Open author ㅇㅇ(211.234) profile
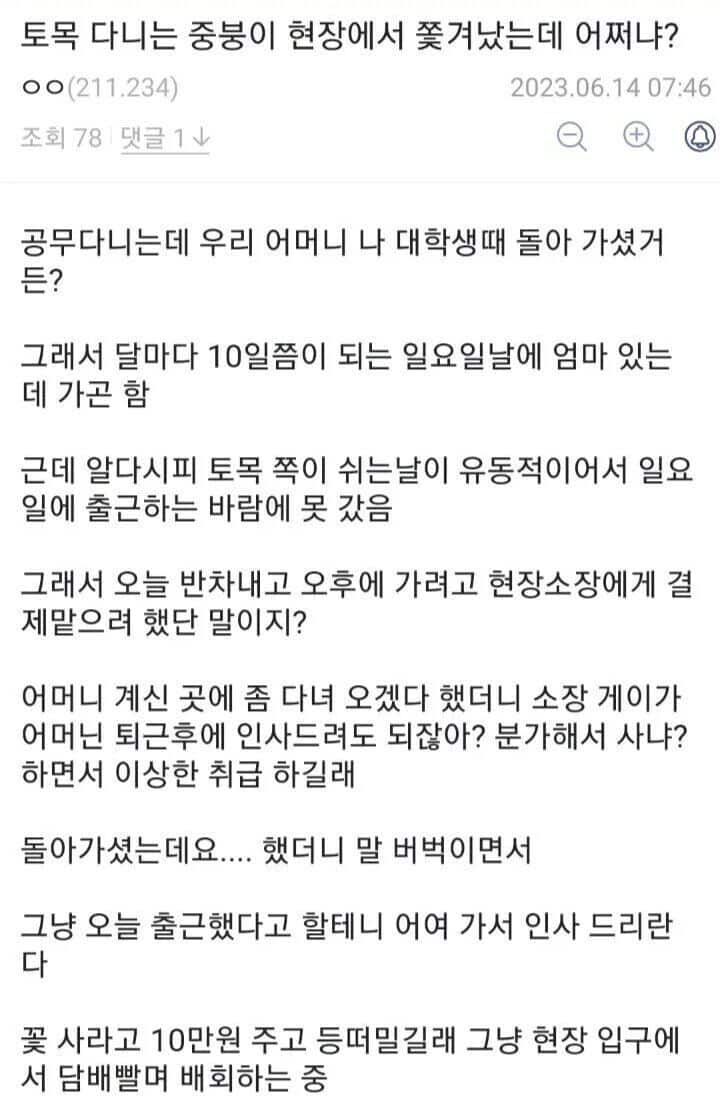This screenshot has height=1112, width=720. [100, 89]
